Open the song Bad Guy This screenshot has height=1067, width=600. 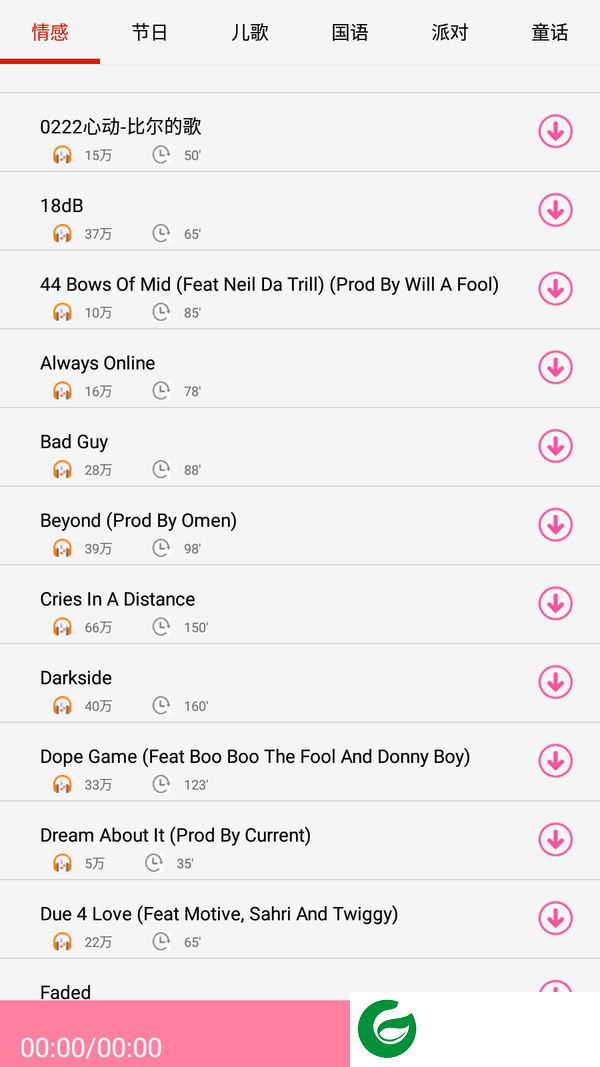tap(74, 442)
